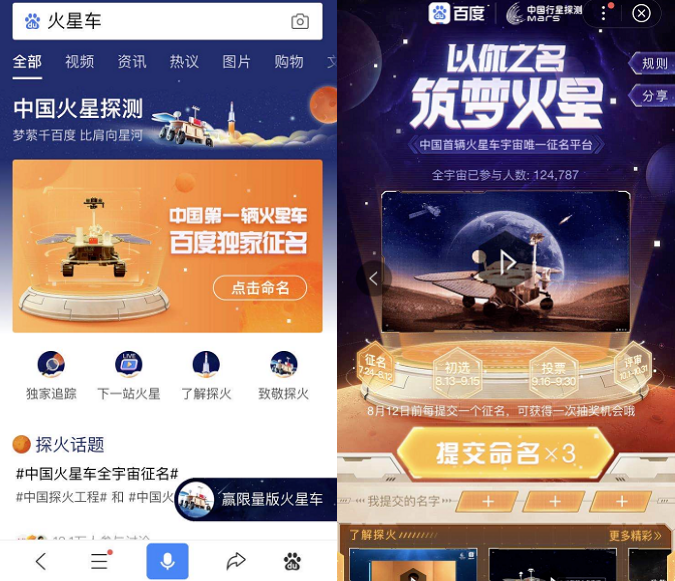Tap the 赢限量版火星车 floating banner
Screen dimensions: 675x581
[256, 499]
